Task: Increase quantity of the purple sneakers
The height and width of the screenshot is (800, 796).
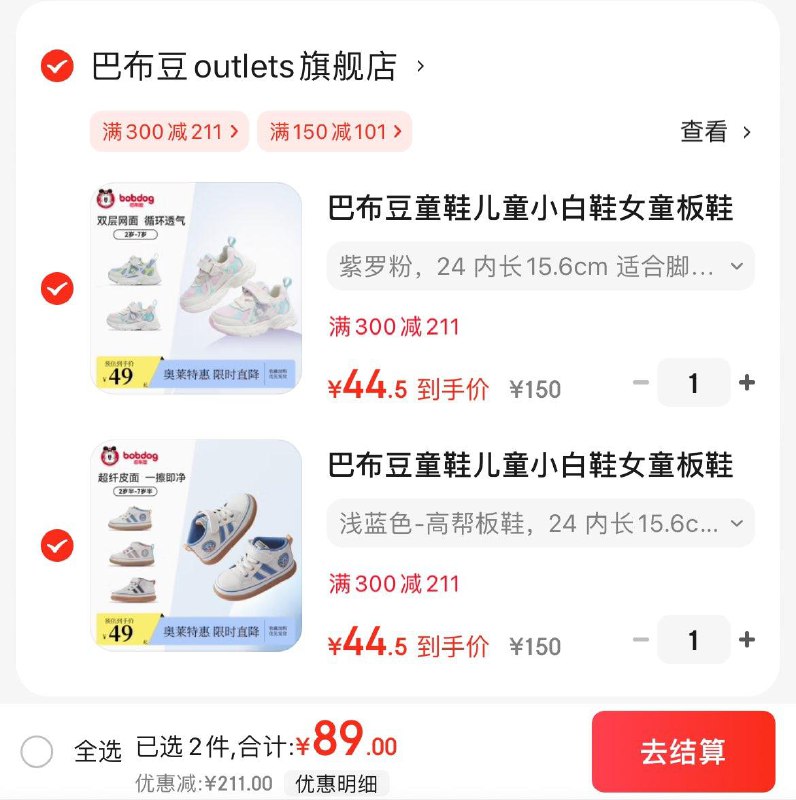Action: point(746,382)
